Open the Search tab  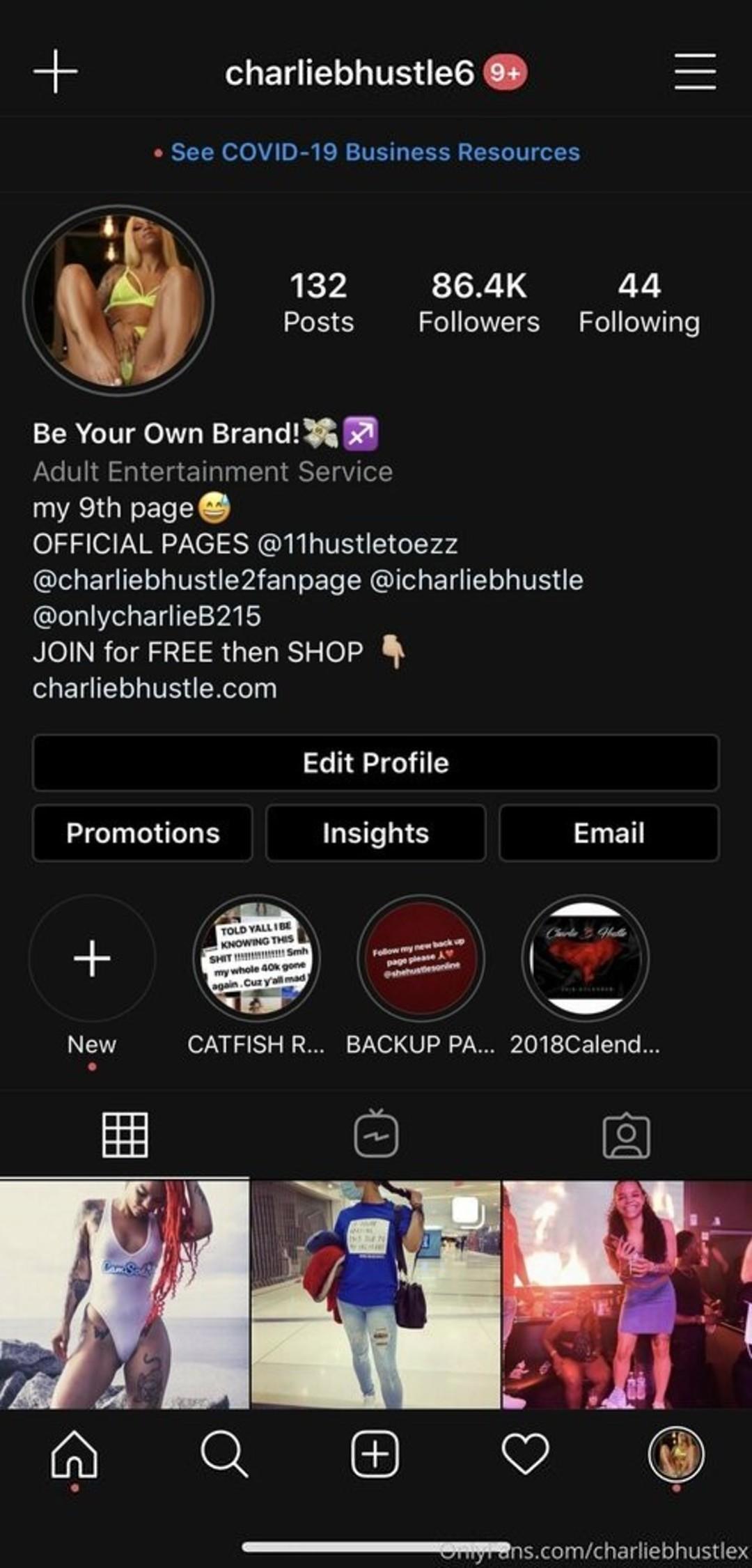tap(224, 1454)
